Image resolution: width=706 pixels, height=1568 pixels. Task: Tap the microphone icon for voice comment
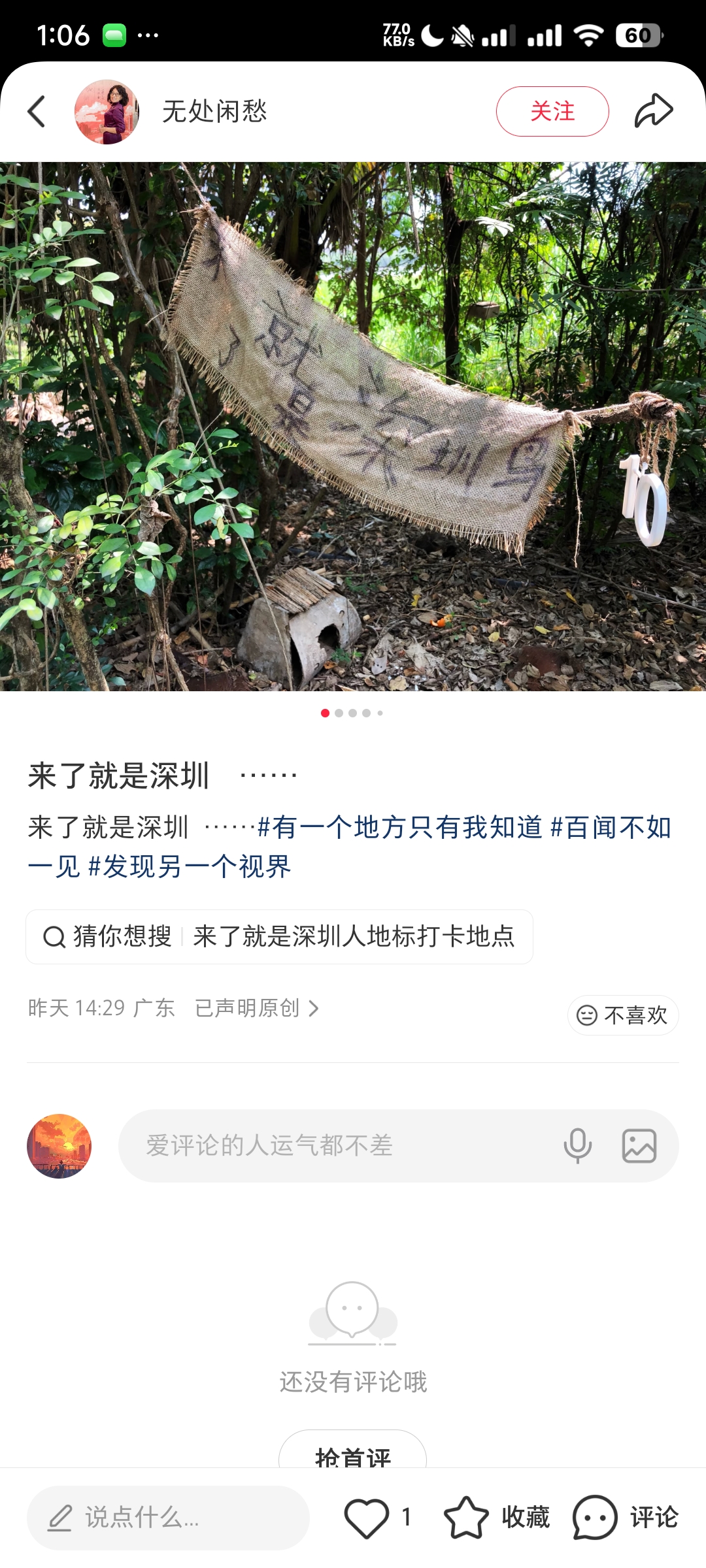pos(577,1146)
